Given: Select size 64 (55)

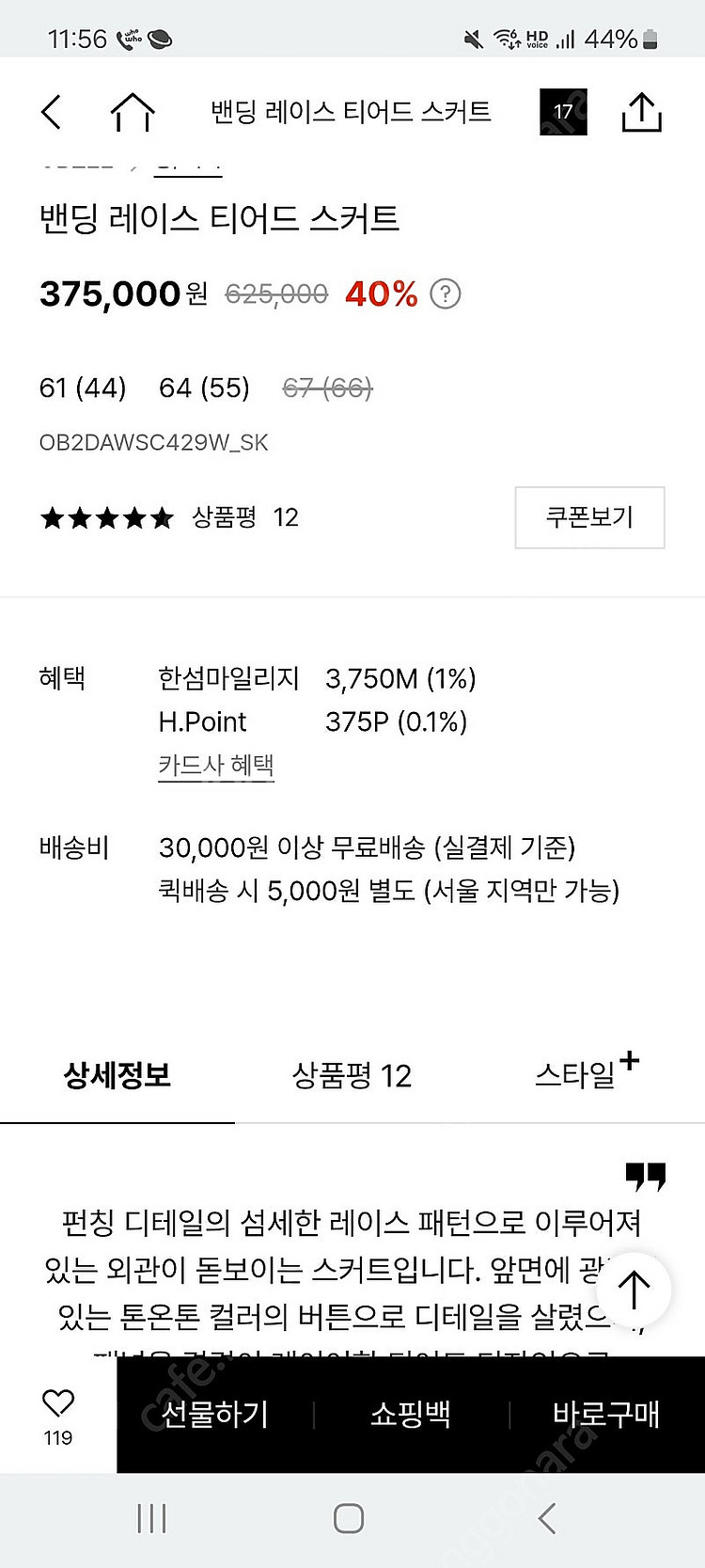Looking at the screenshot, I should [x=203, y=388].
